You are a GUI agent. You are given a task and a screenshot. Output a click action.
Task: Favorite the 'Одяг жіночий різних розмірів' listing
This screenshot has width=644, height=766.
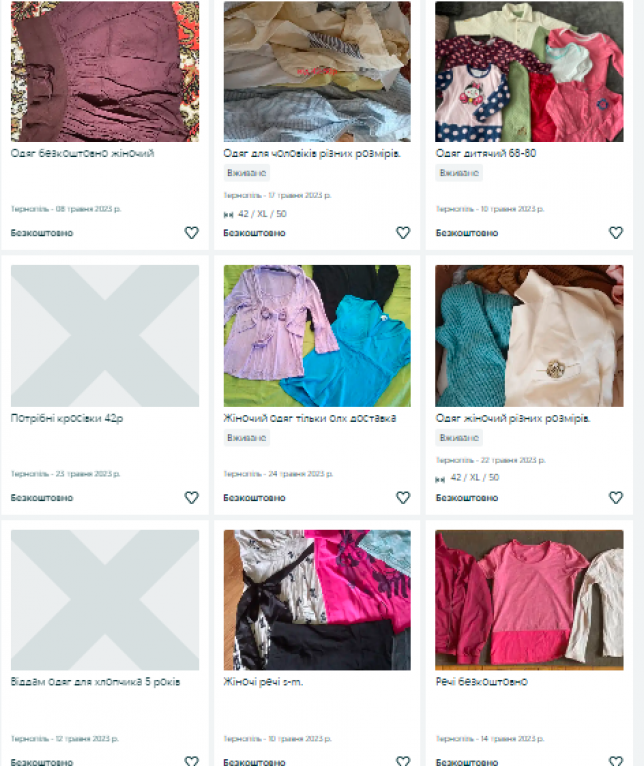[616, 497]
